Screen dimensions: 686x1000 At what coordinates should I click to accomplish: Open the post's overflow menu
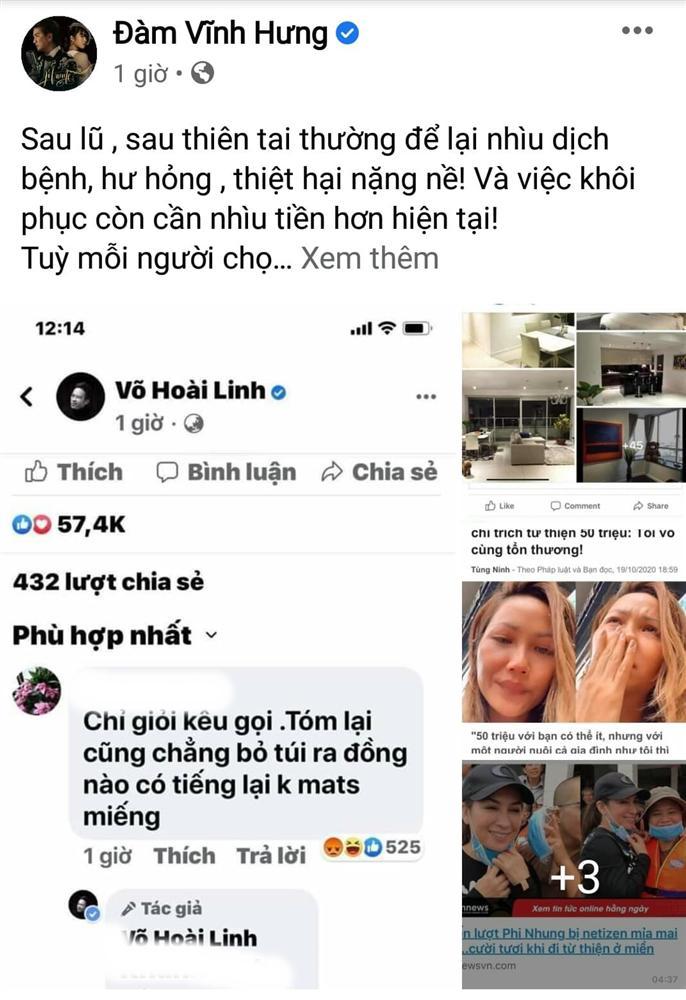637,31
